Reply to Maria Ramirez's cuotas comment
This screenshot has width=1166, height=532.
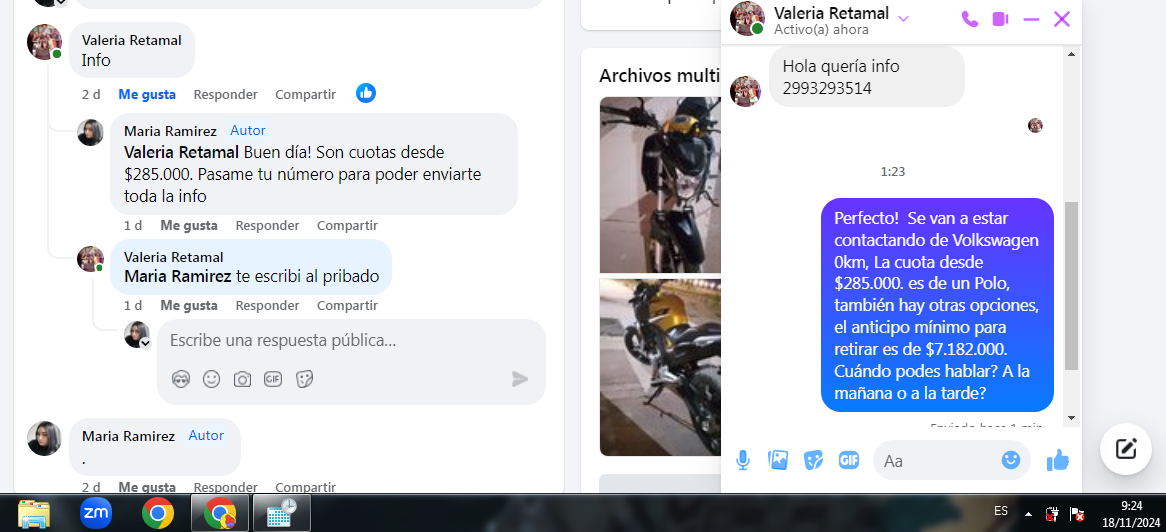pos(267,225)
